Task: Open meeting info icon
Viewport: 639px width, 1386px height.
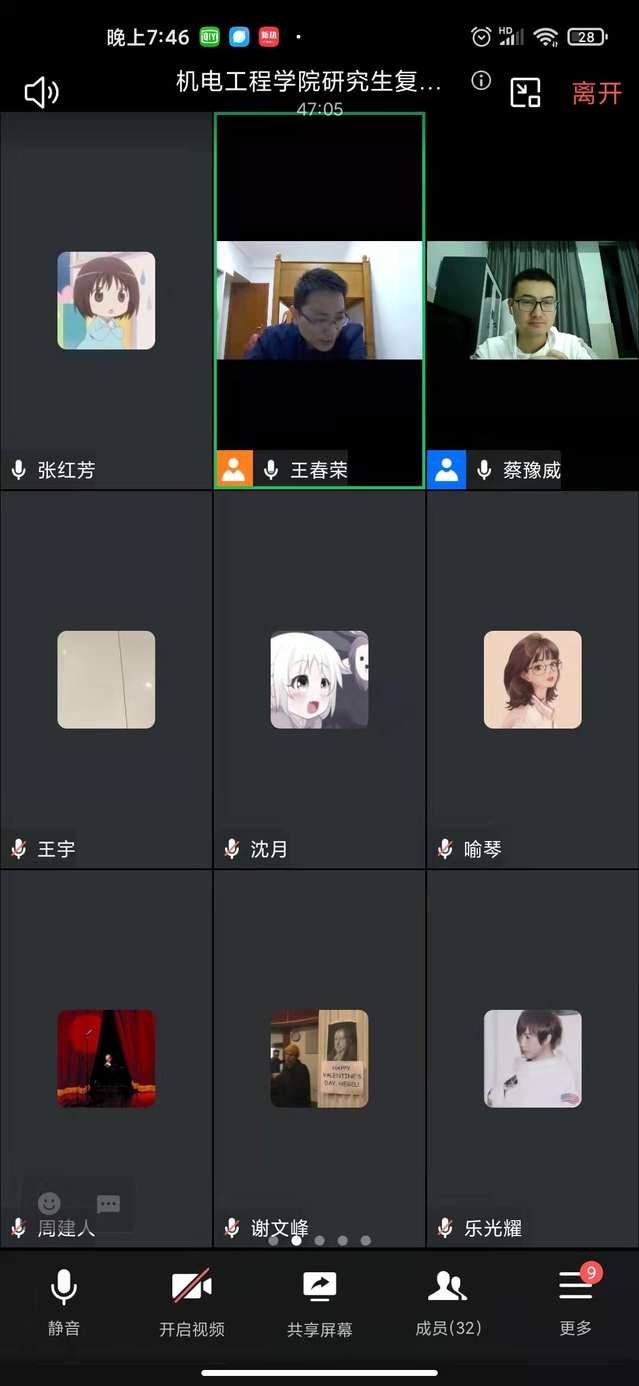Action: [481, 81]
